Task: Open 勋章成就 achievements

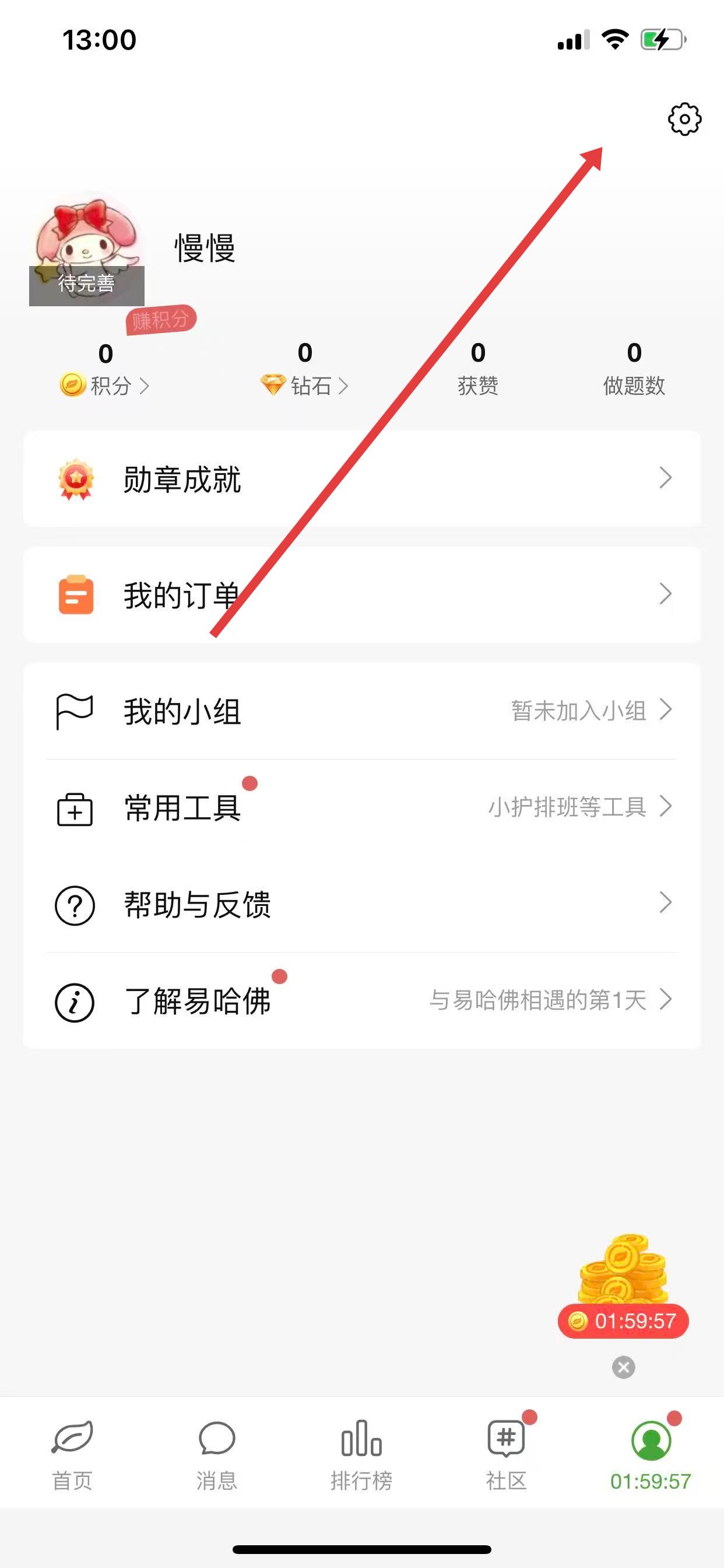Action: [x=362, y=478]
